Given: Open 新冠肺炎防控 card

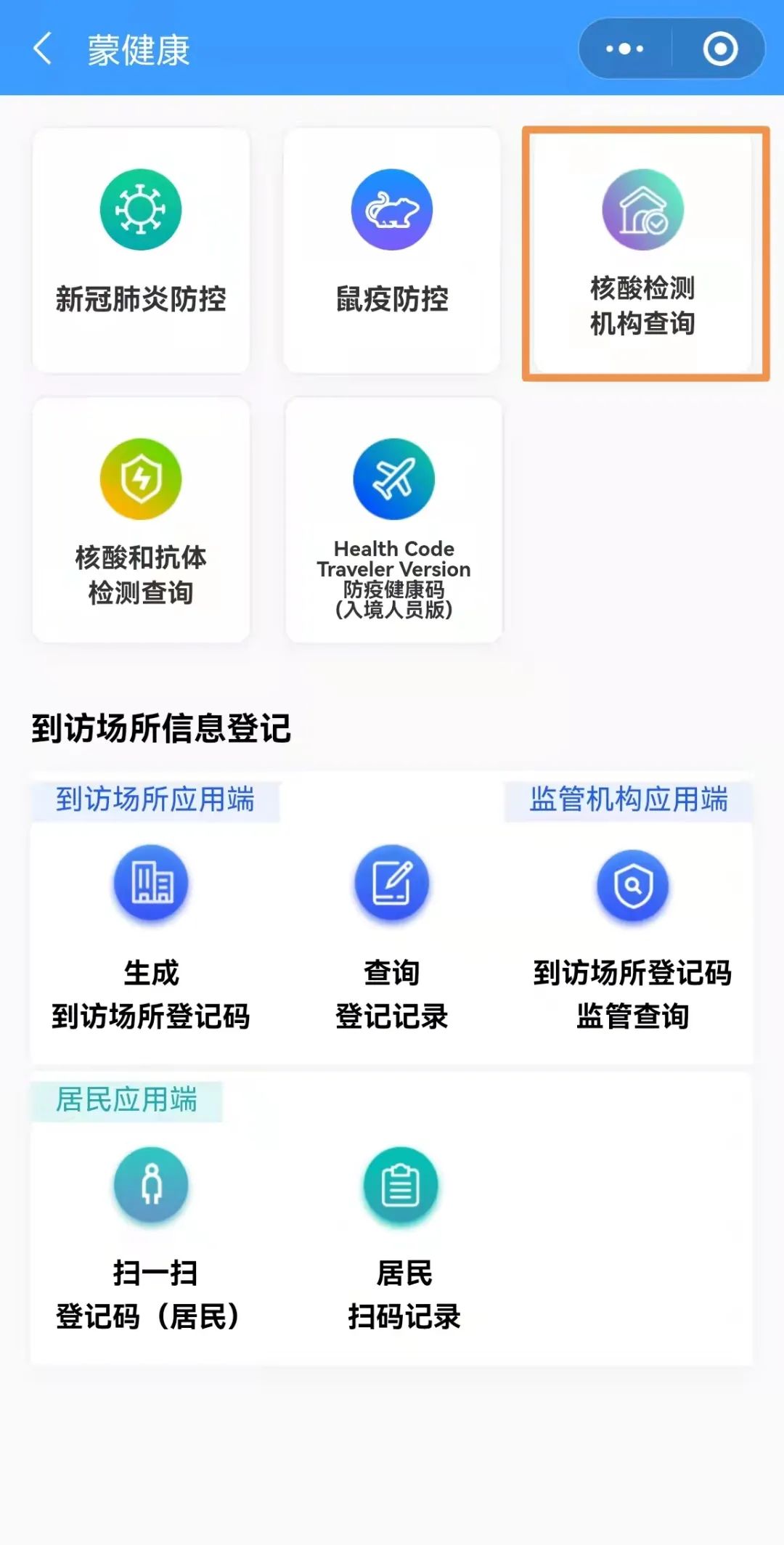Looking at the screenshot, I should coord(141,250).
